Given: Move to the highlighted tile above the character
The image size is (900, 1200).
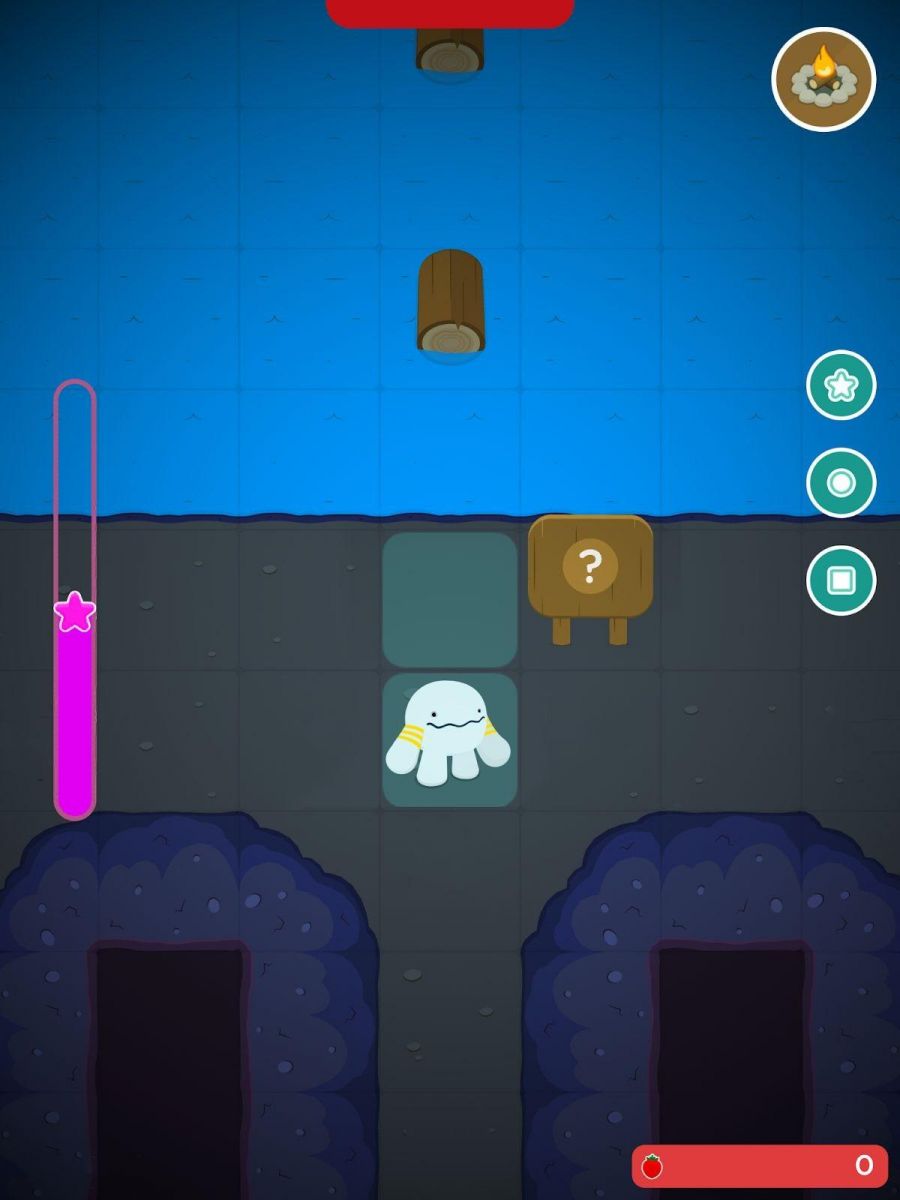Looking at the screenshot, I should pos(450,599).
